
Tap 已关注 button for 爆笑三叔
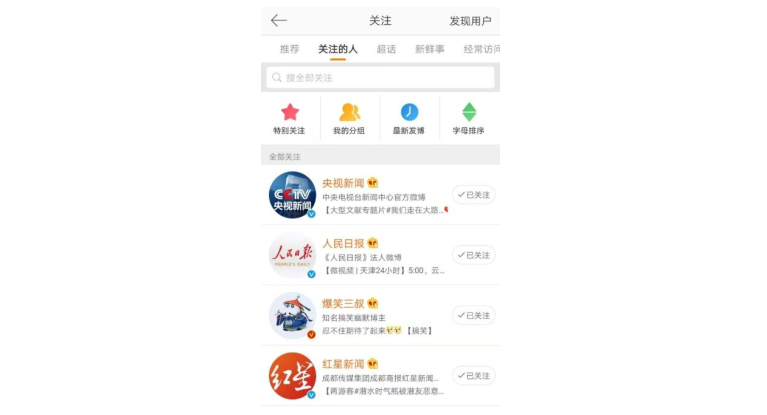473,315
